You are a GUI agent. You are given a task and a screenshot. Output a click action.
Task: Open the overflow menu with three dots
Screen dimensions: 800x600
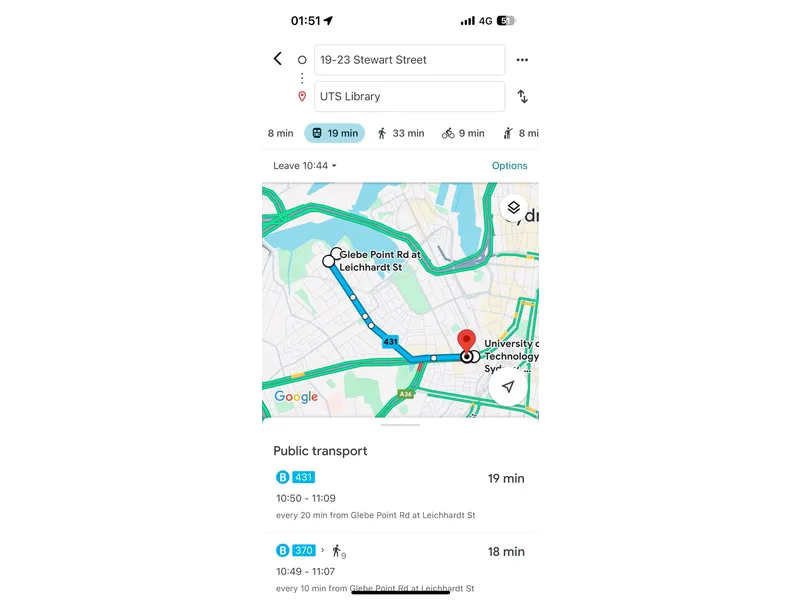click(x=522, y=60)
